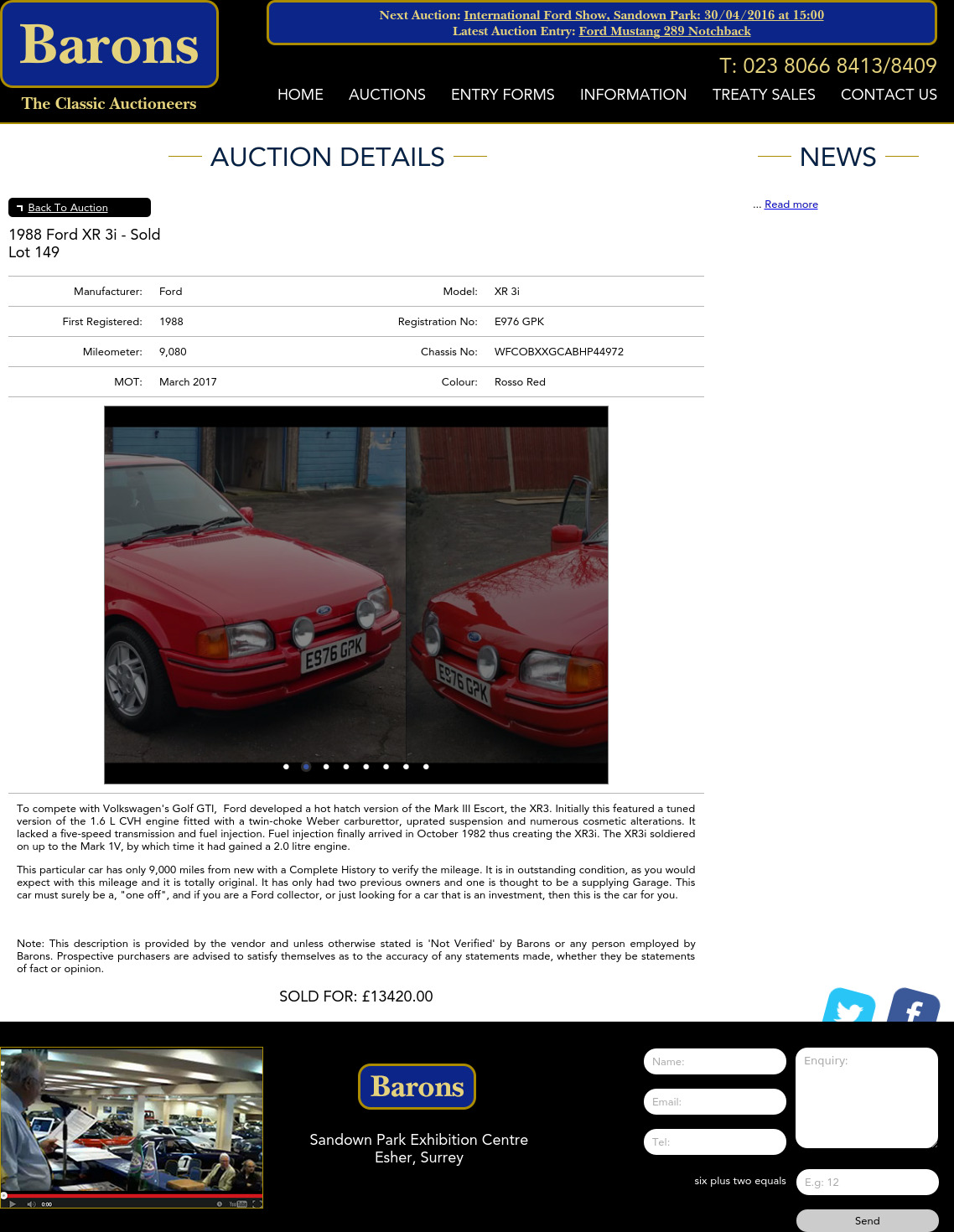Play the auction room video

pos(12,1204)
